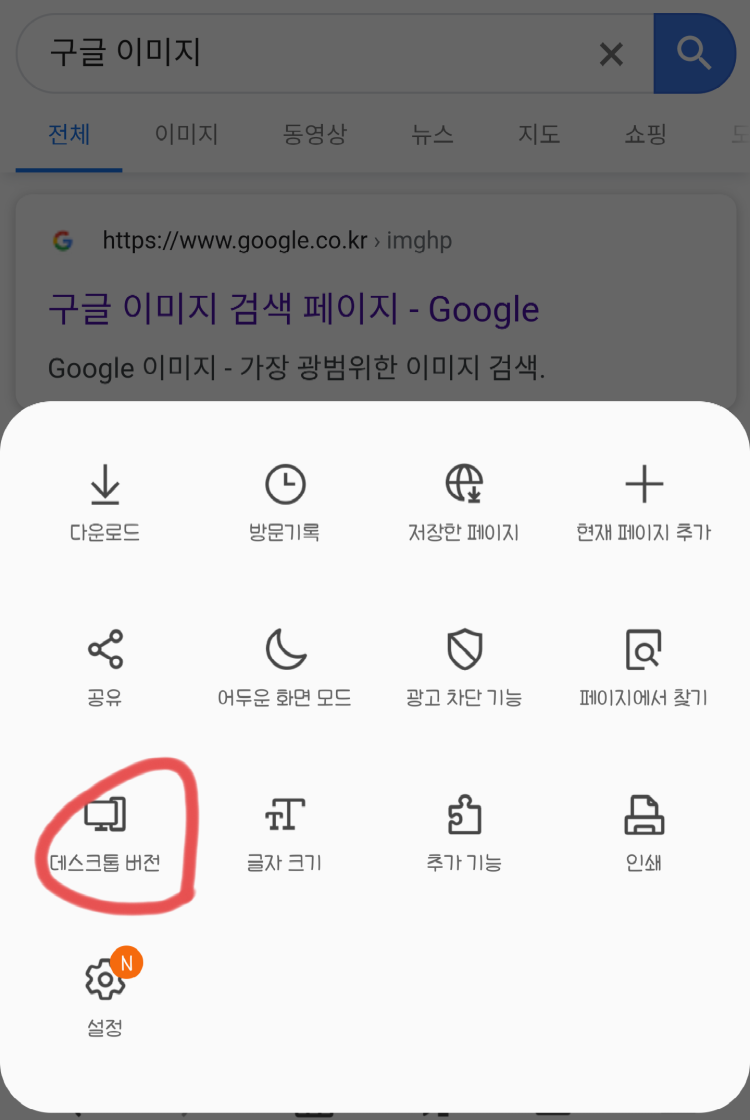
Task: Open 방문기록 browsing history
Action: point(285,503)
